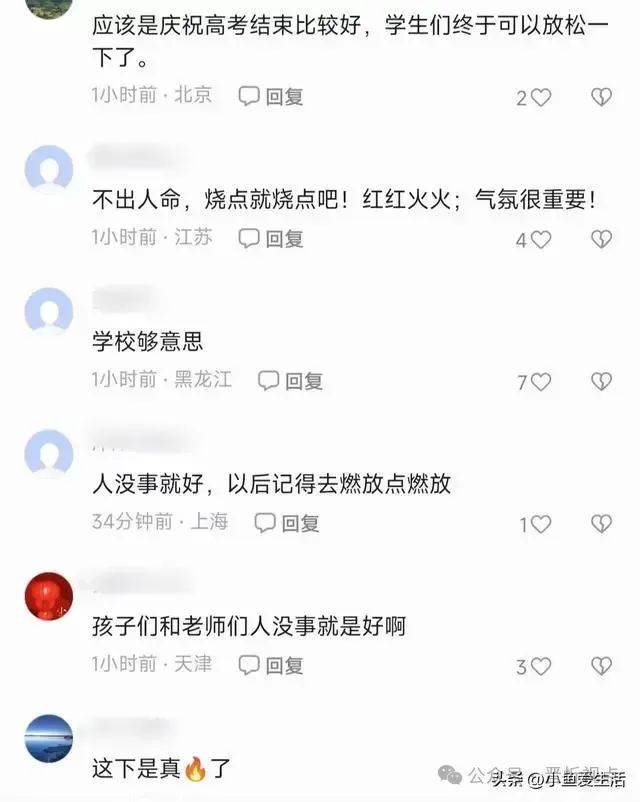Reply to the 人没事就好 comment from 上海
Image resolution: width=640 pixels, height=802 pixels.
(x=287, y=523)
